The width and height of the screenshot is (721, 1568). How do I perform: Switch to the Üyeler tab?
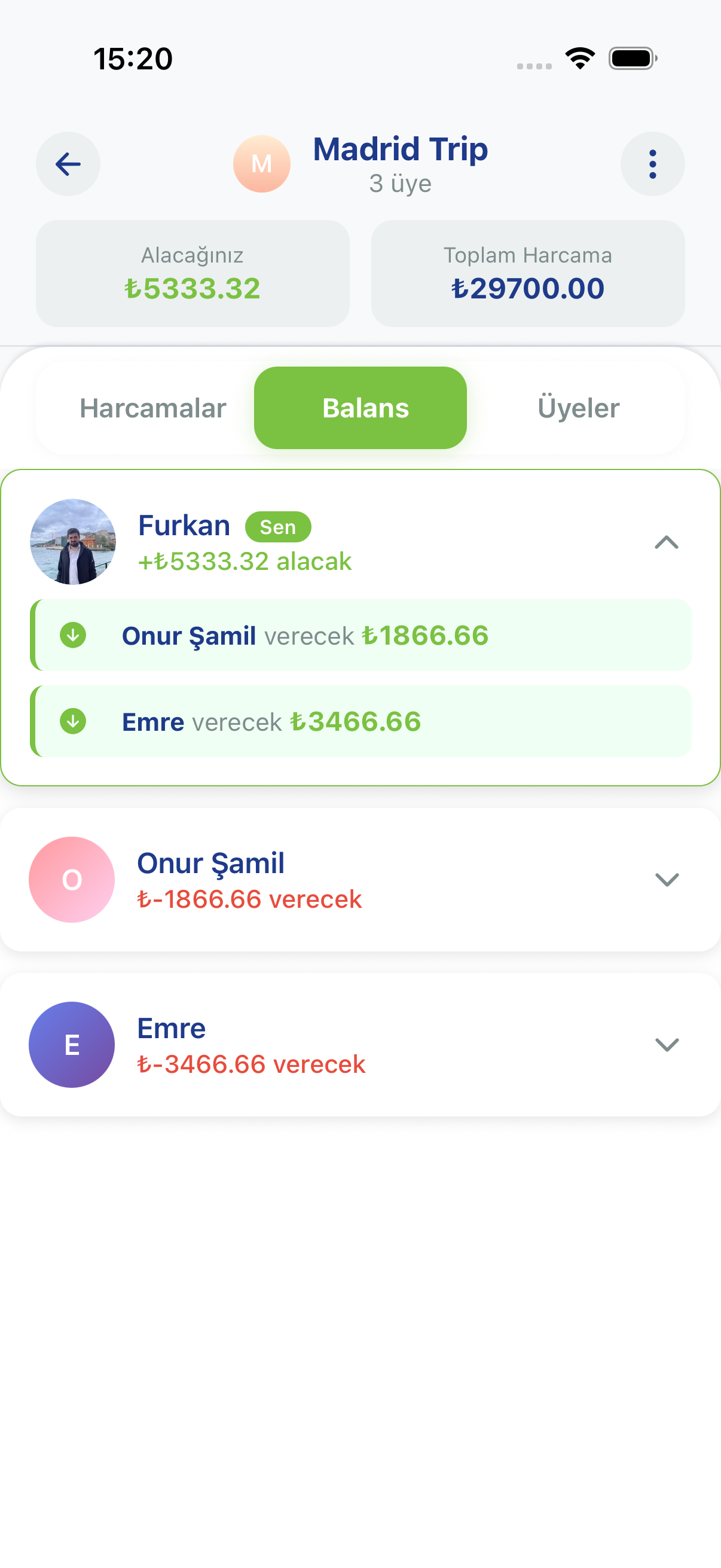pyautogui.click(x=578, y=408)
